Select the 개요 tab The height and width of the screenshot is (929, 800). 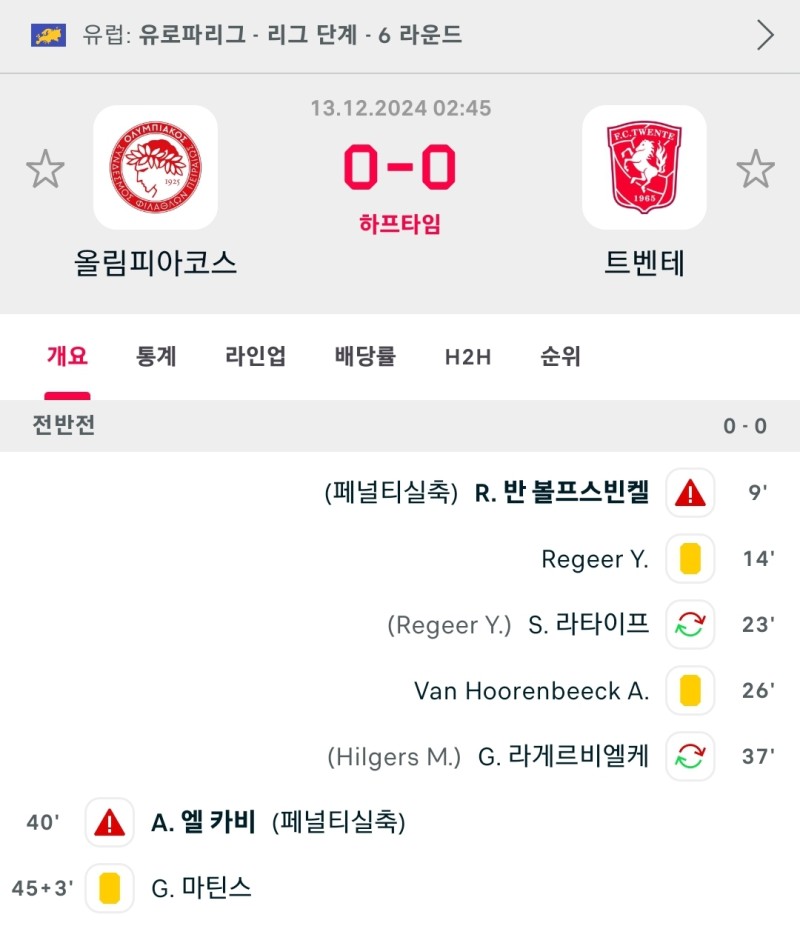pyautogui.click(x=67, y=356)
